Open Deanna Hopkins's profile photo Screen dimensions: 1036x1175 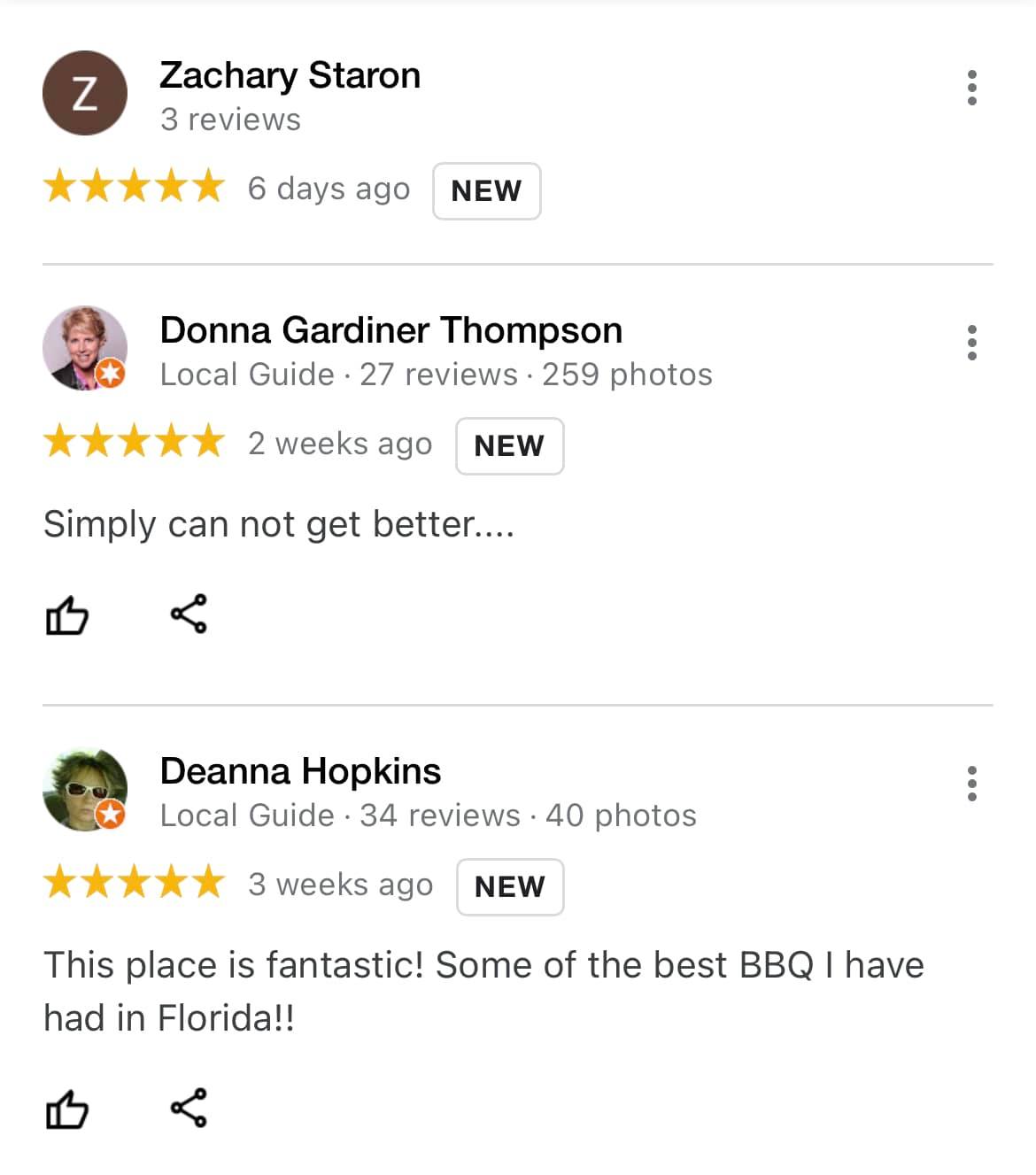pos(85,789)
